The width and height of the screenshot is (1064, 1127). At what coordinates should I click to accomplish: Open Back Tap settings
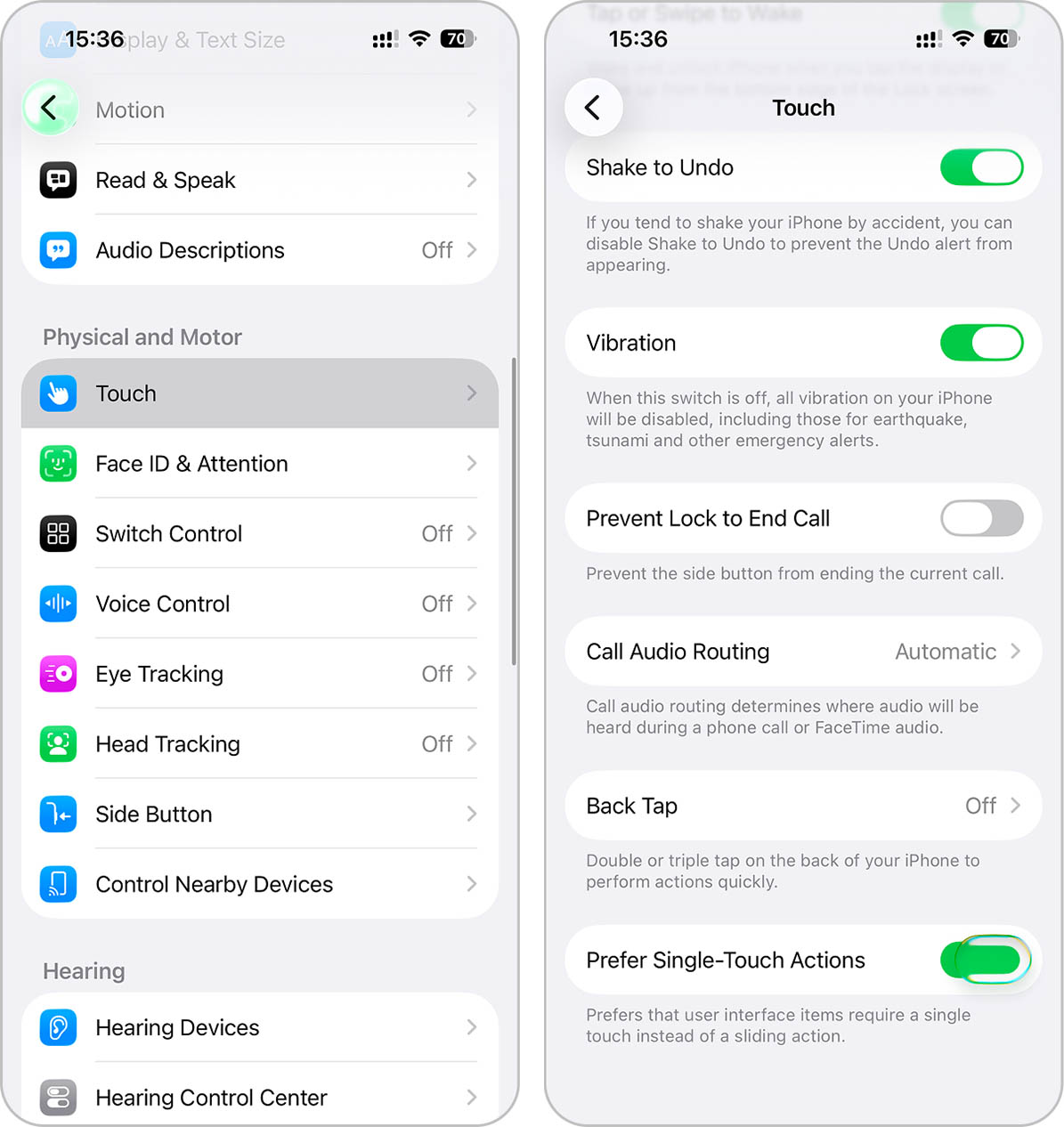(802, 806)
